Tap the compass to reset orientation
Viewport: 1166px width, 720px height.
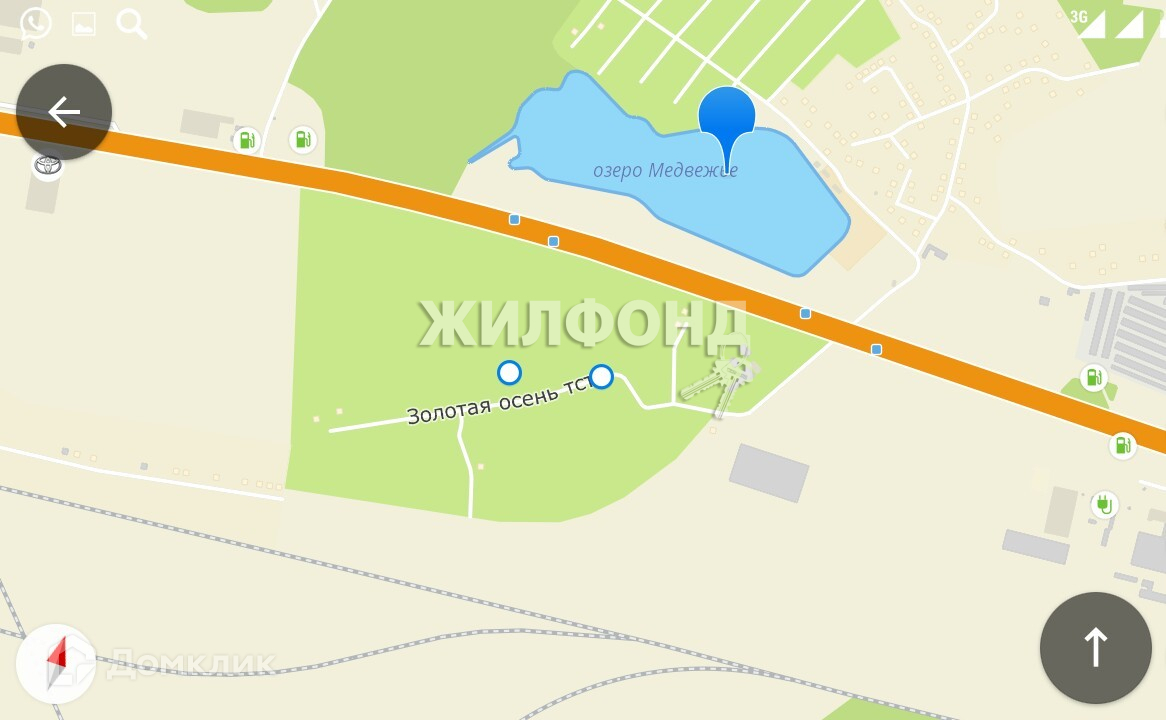click(56, 663)
